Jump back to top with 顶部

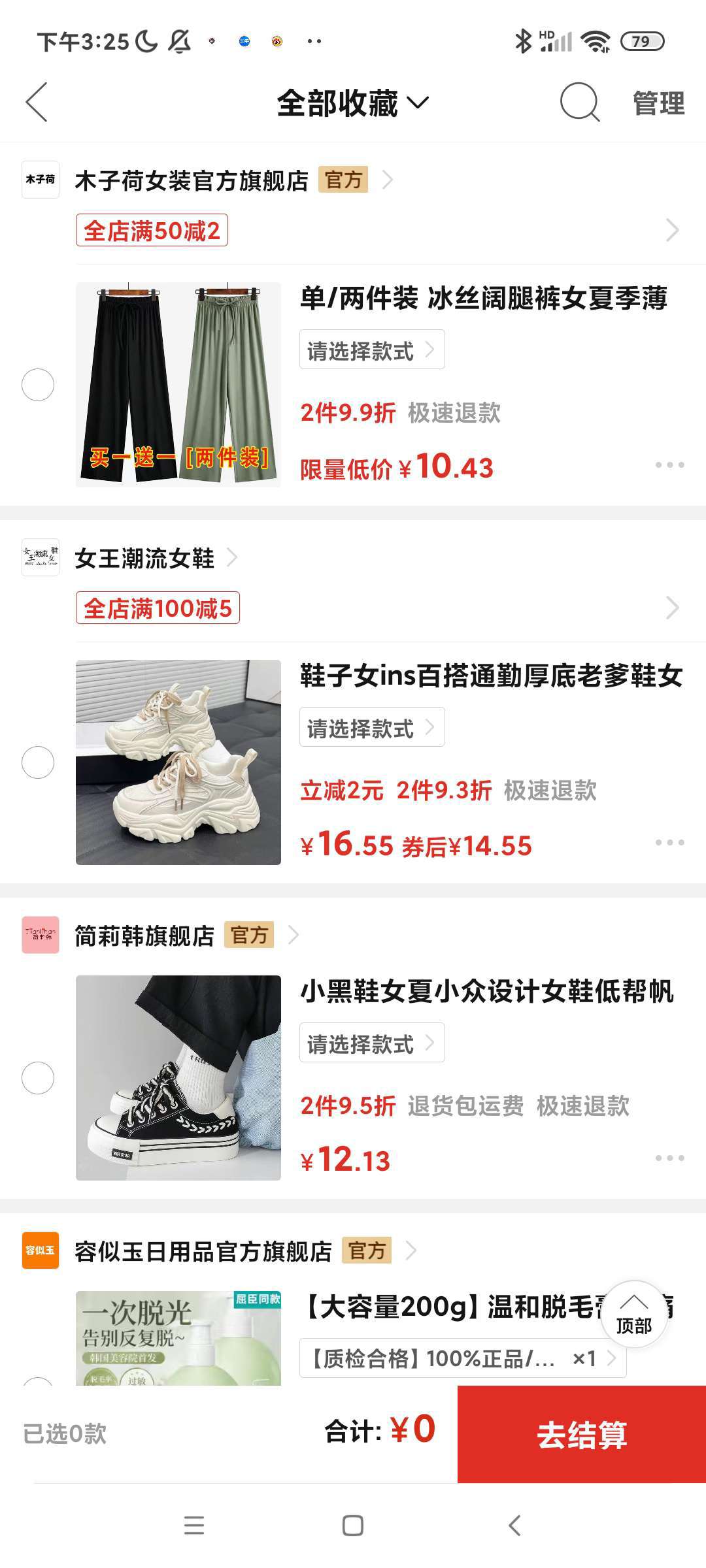[x=633, y=1315]
